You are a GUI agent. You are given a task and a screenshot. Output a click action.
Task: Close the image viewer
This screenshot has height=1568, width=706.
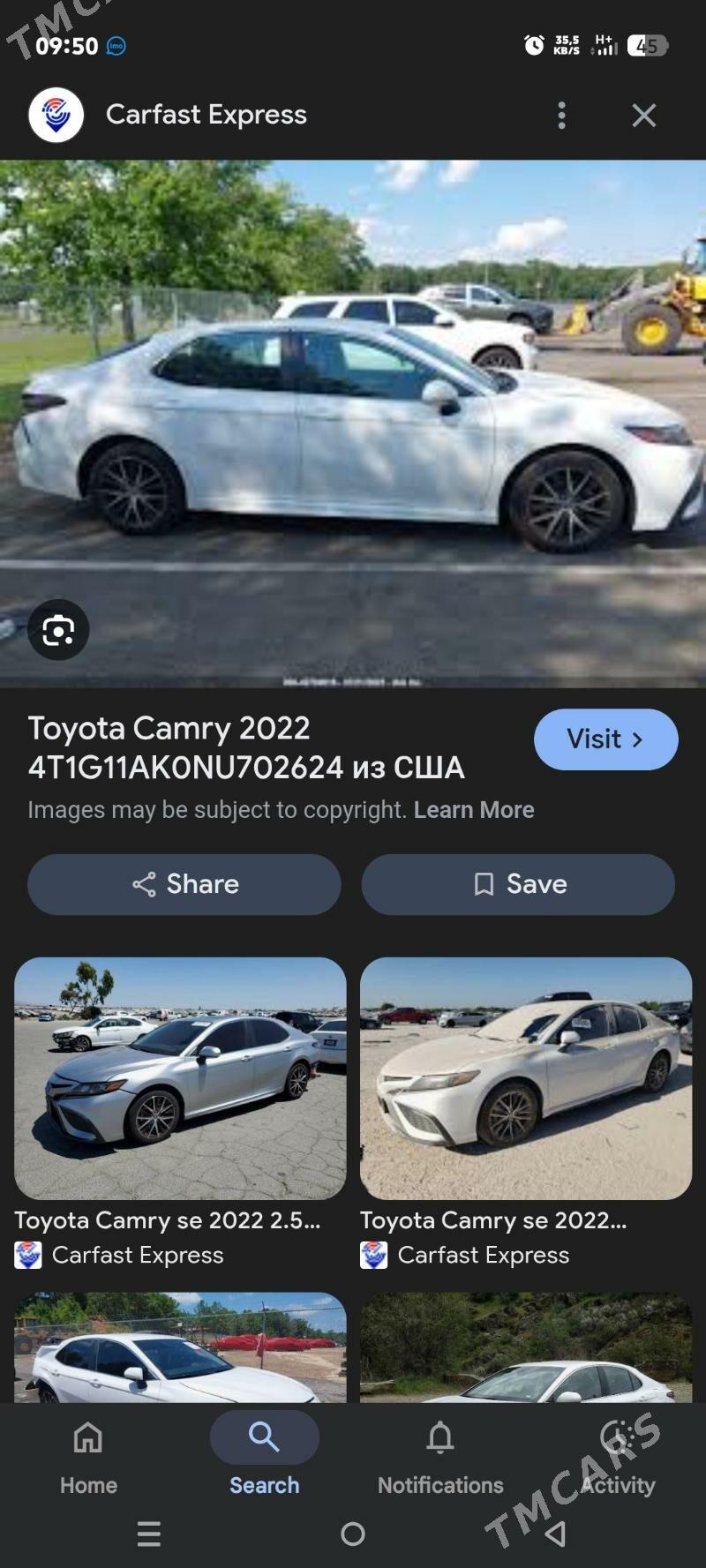coord(643,115)
